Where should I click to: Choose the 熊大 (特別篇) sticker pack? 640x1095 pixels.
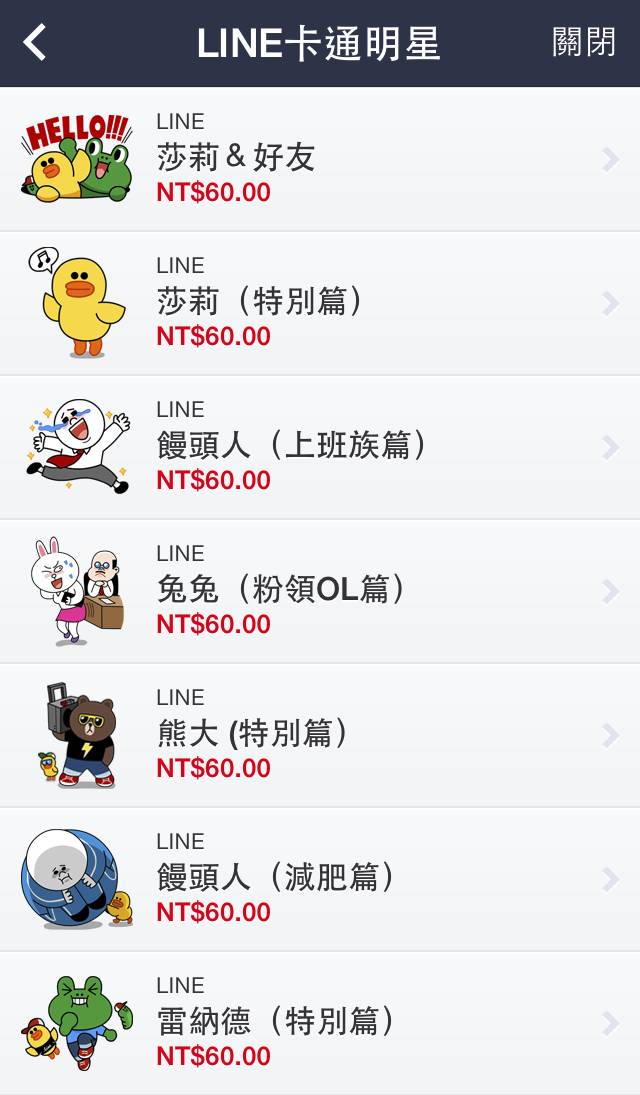pos(320,735)
